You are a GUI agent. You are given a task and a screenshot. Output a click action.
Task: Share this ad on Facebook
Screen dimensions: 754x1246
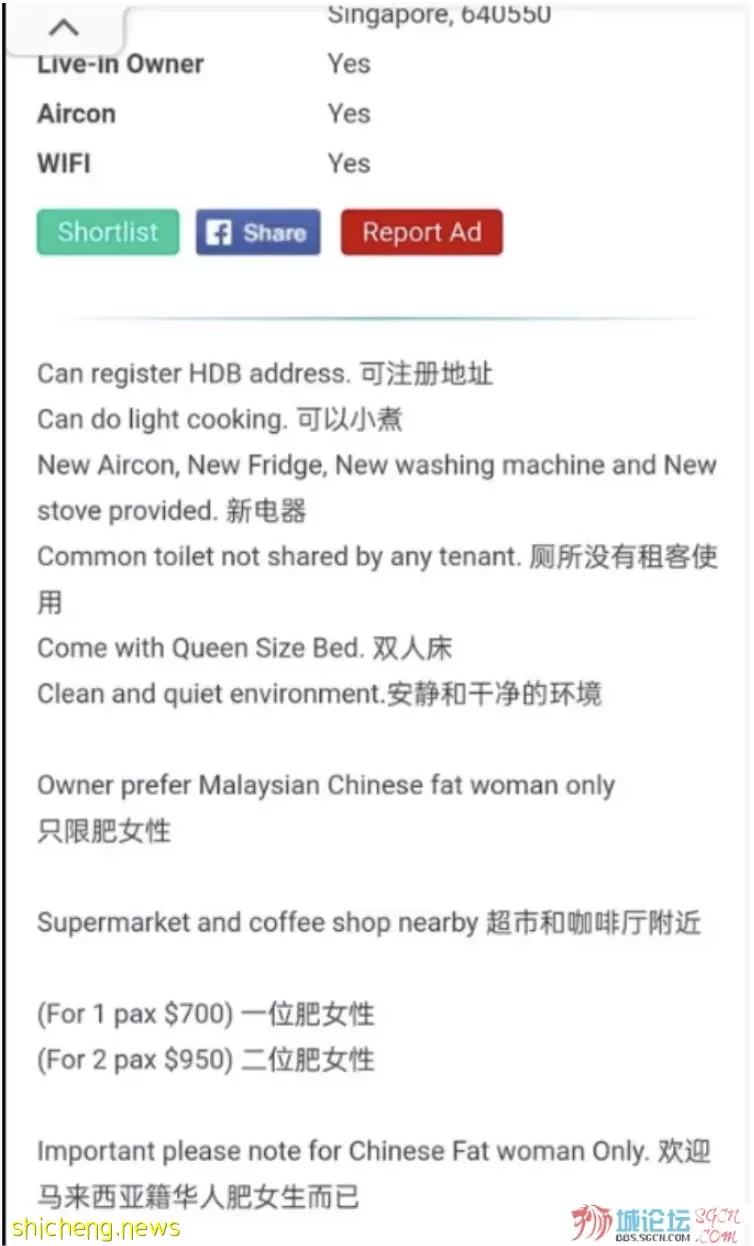[258, 232]
